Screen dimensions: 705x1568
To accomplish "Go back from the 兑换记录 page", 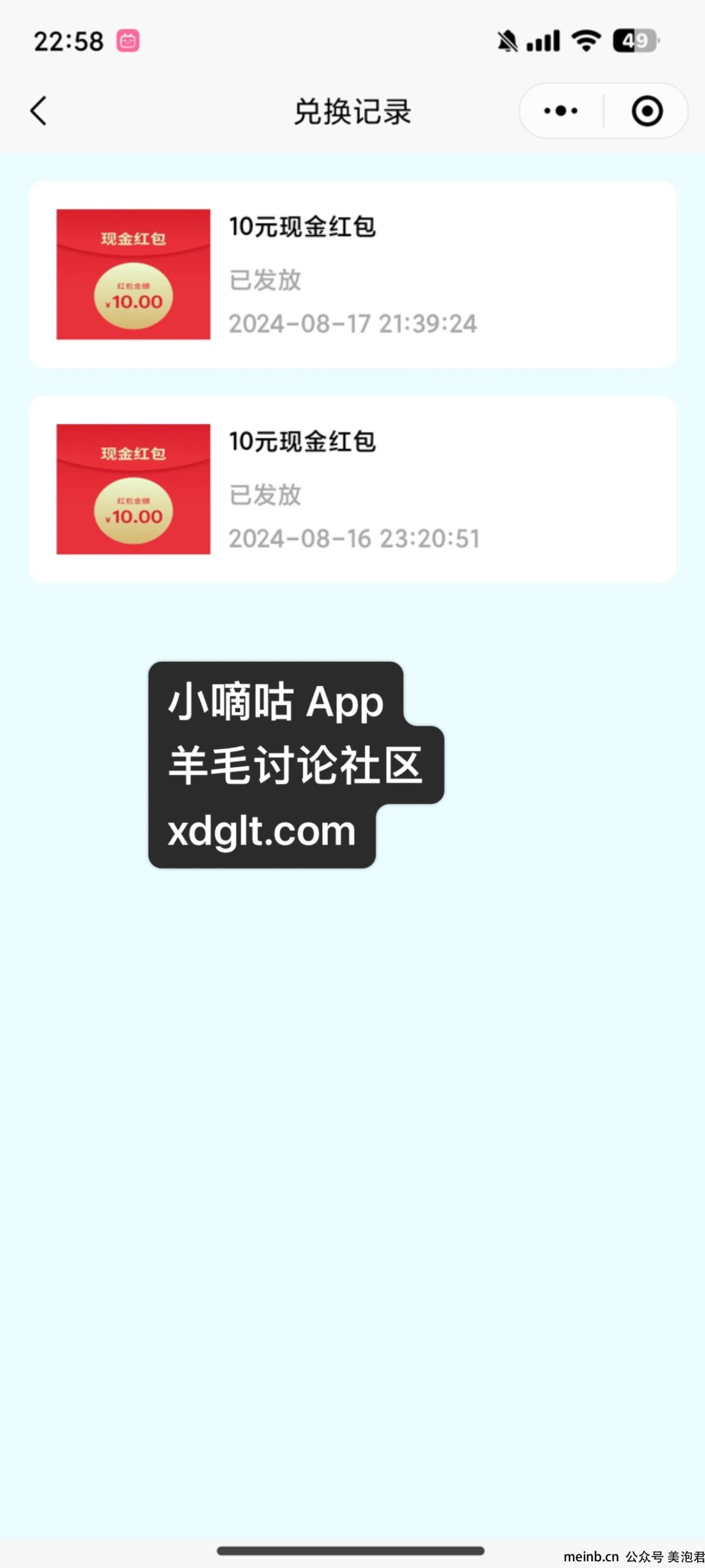I will pyautogui.click(x=39, y=111).
